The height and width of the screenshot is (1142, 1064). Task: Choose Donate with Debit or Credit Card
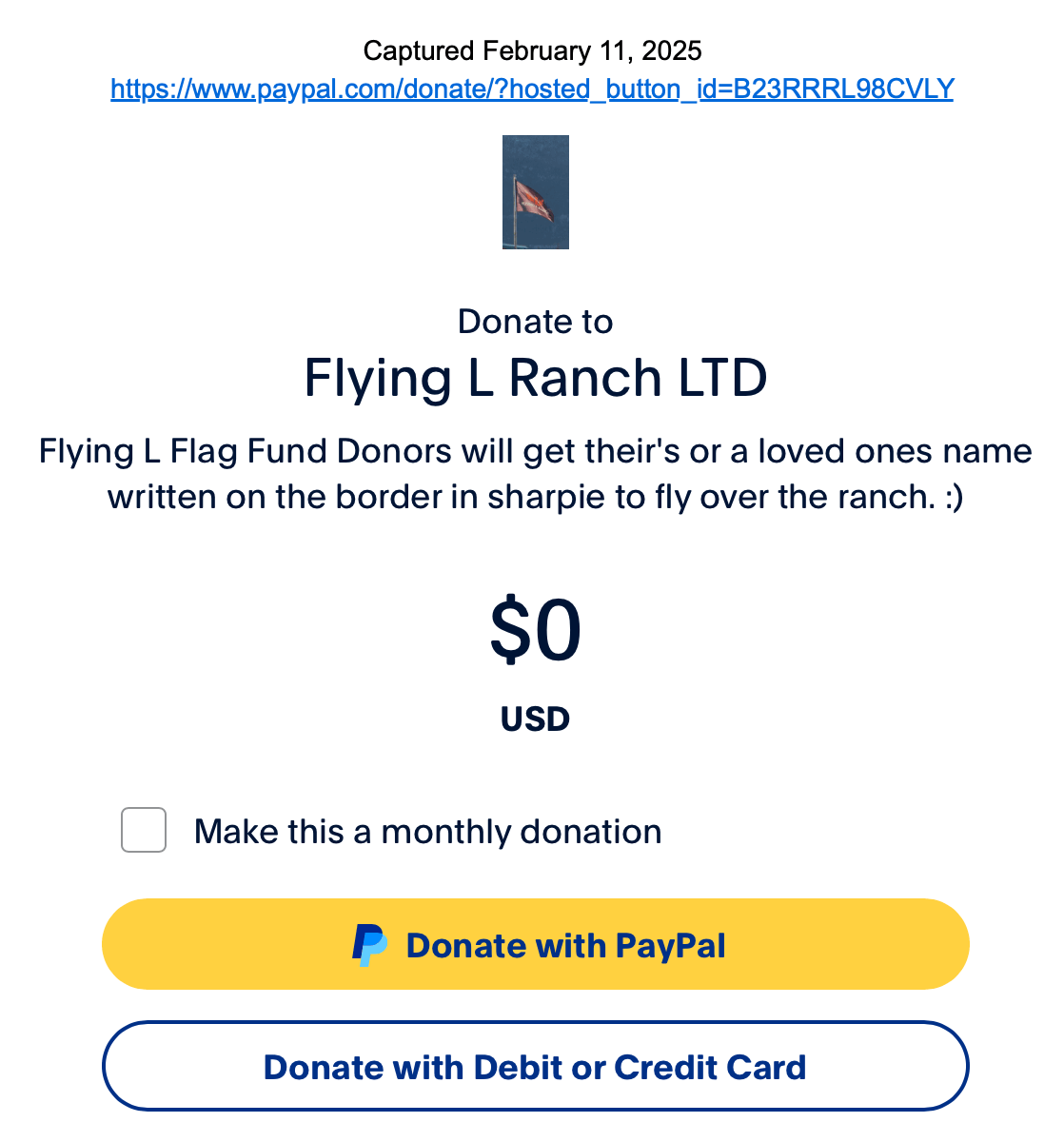(535, 1066)
